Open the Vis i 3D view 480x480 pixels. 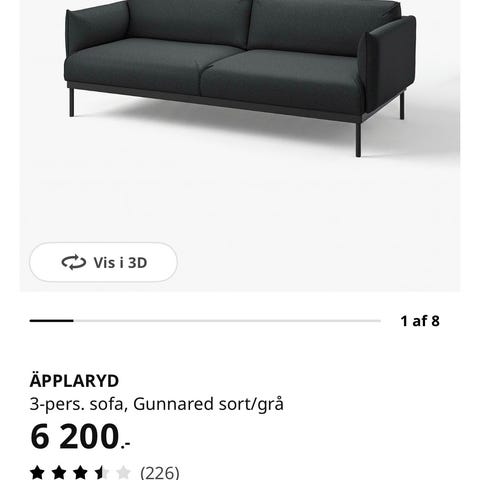(103, 262)
